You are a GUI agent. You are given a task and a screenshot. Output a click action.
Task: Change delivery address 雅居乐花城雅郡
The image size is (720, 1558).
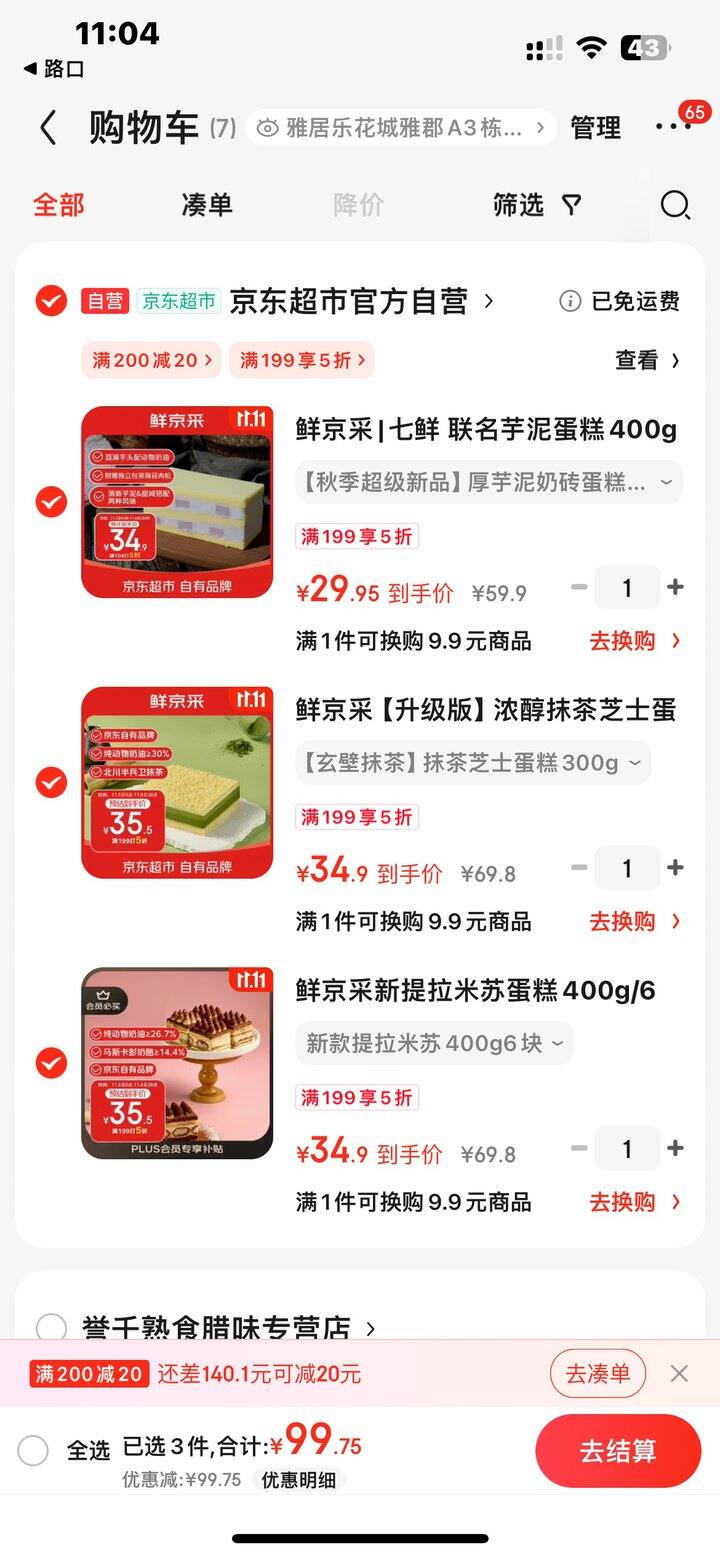pyautogui.click(x=401, y=128)
